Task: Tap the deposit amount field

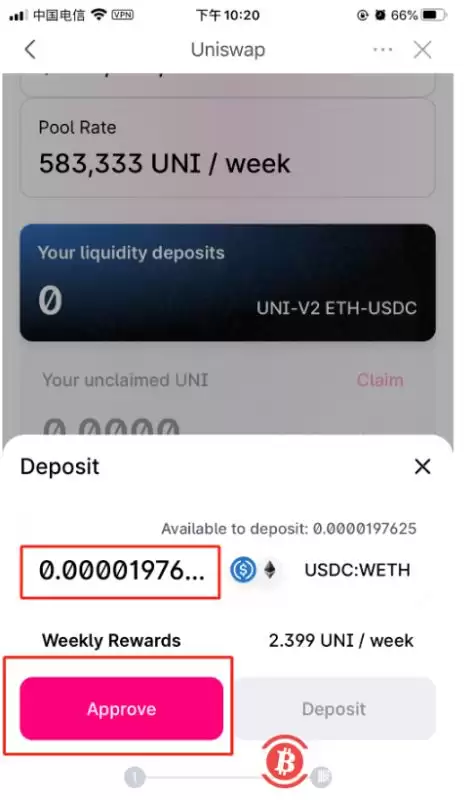Action: point(120,571)
